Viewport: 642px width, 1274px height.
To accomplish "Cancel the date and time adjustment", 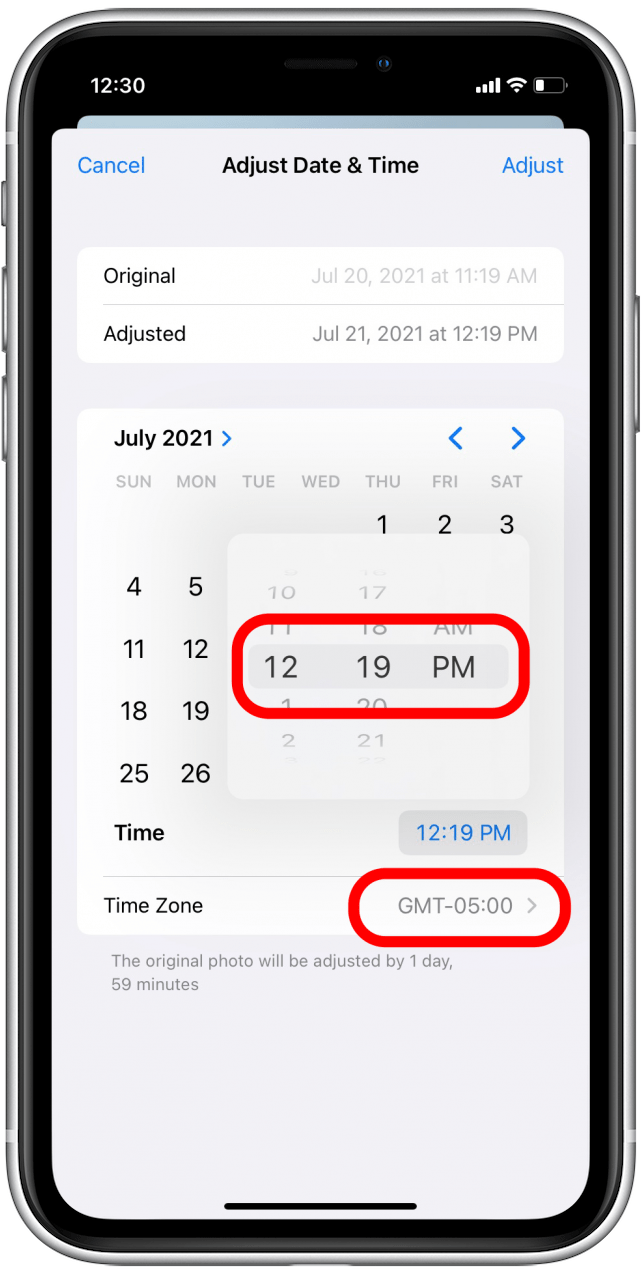I will click(x=111, y=165).
